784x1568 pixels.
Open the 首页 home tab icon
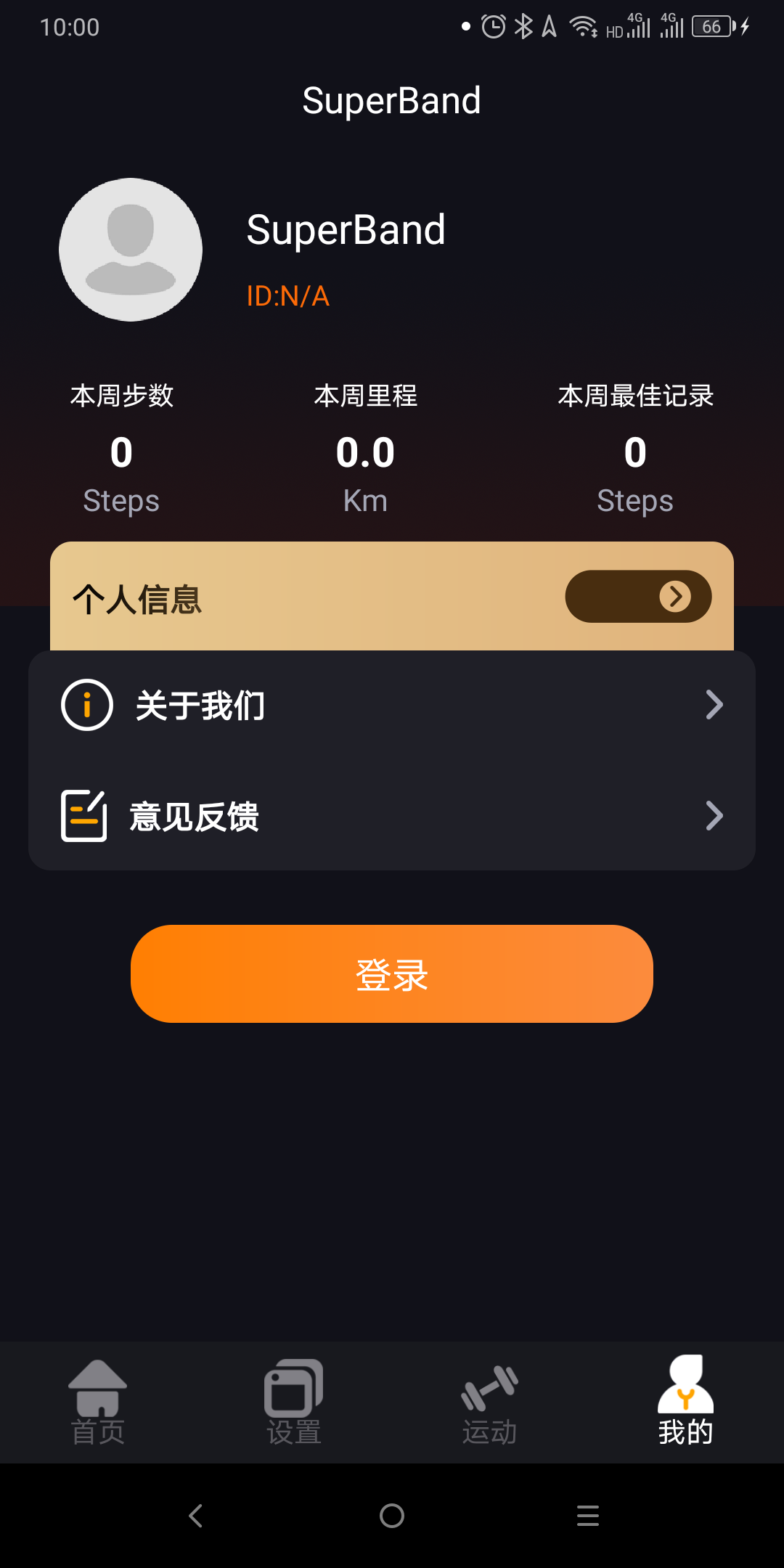click(98, 1387)
